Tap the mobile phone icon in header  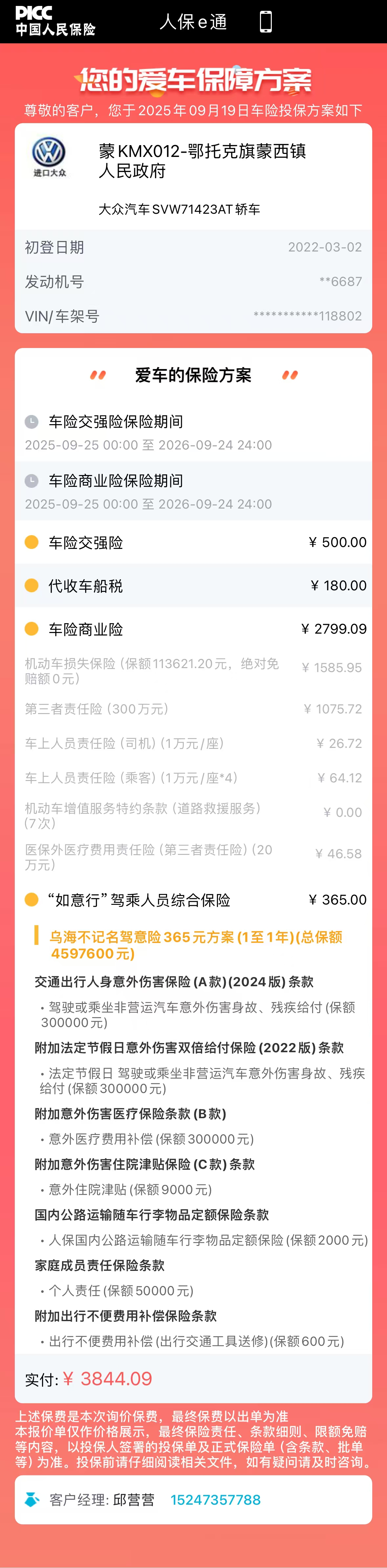point(265,22)
